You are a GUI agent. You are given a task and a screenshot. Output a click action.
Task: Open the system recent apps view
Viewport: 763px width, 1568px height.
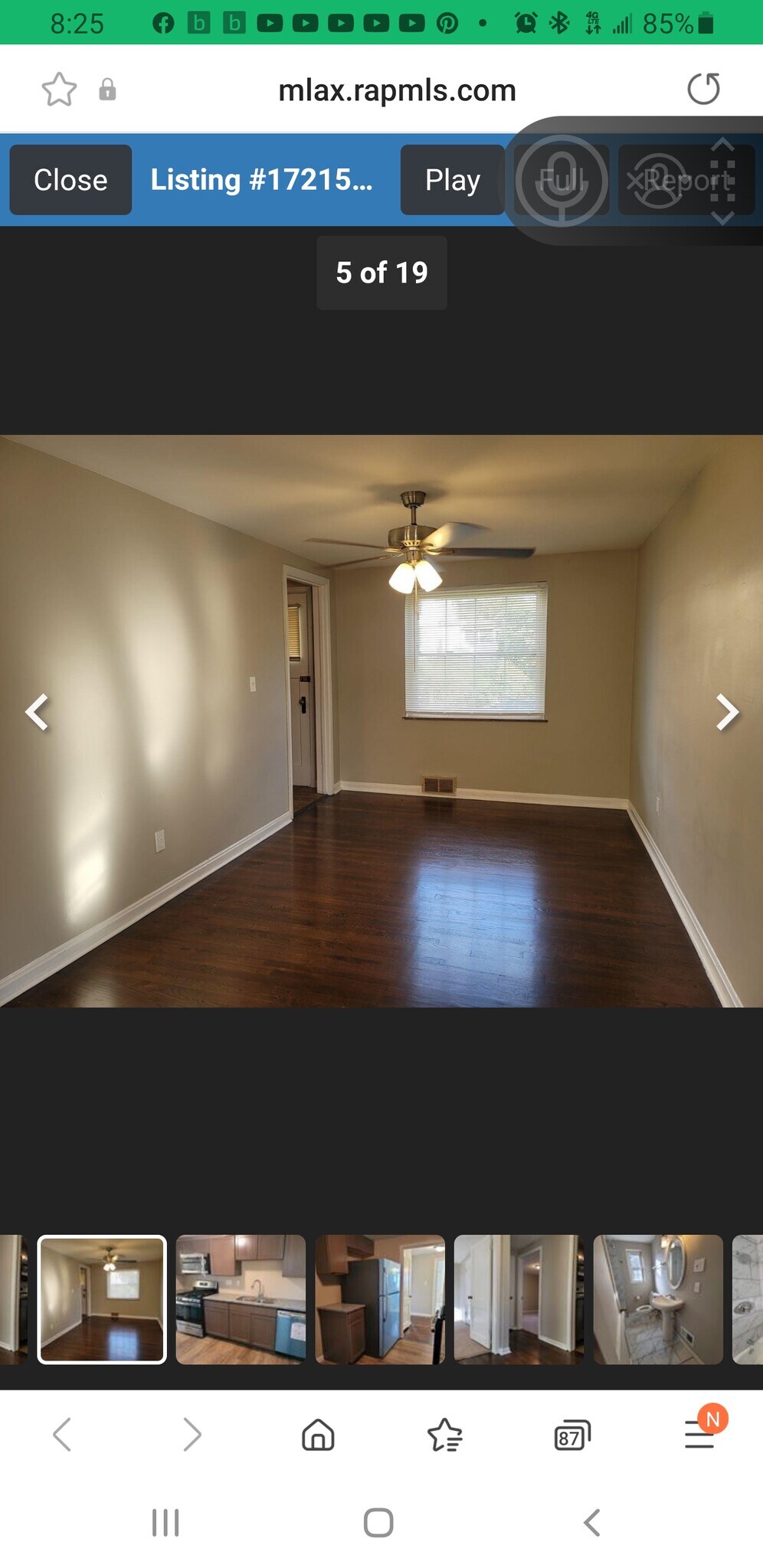[x=165, y=1523]
